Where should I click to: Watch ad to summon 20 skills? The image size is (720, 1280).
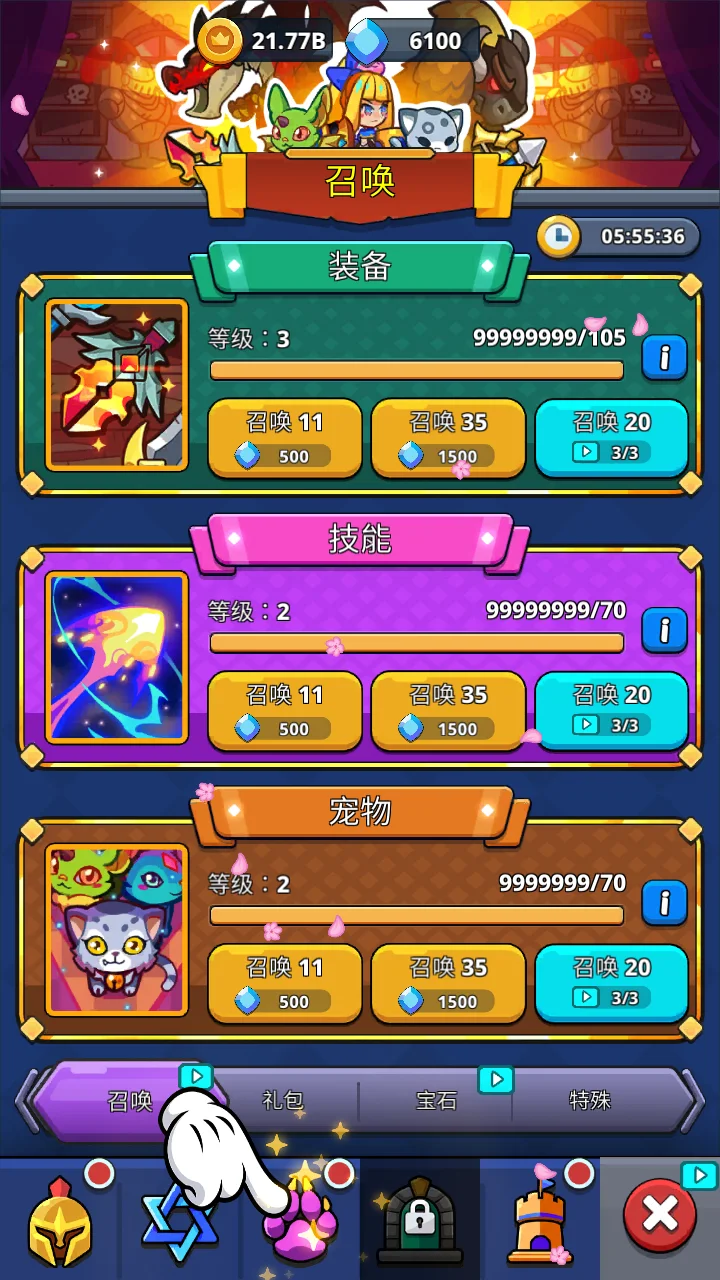(x=611, y=710)
